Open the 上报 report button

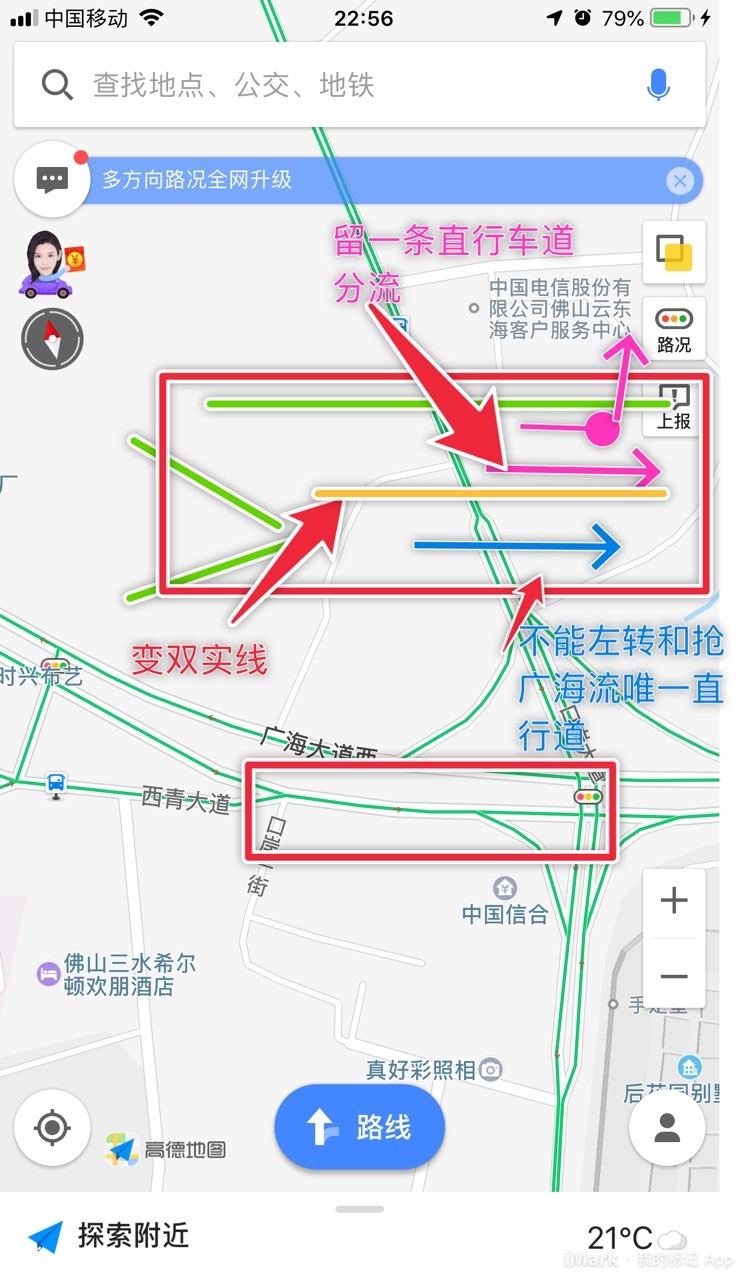(x=674, y=407)
